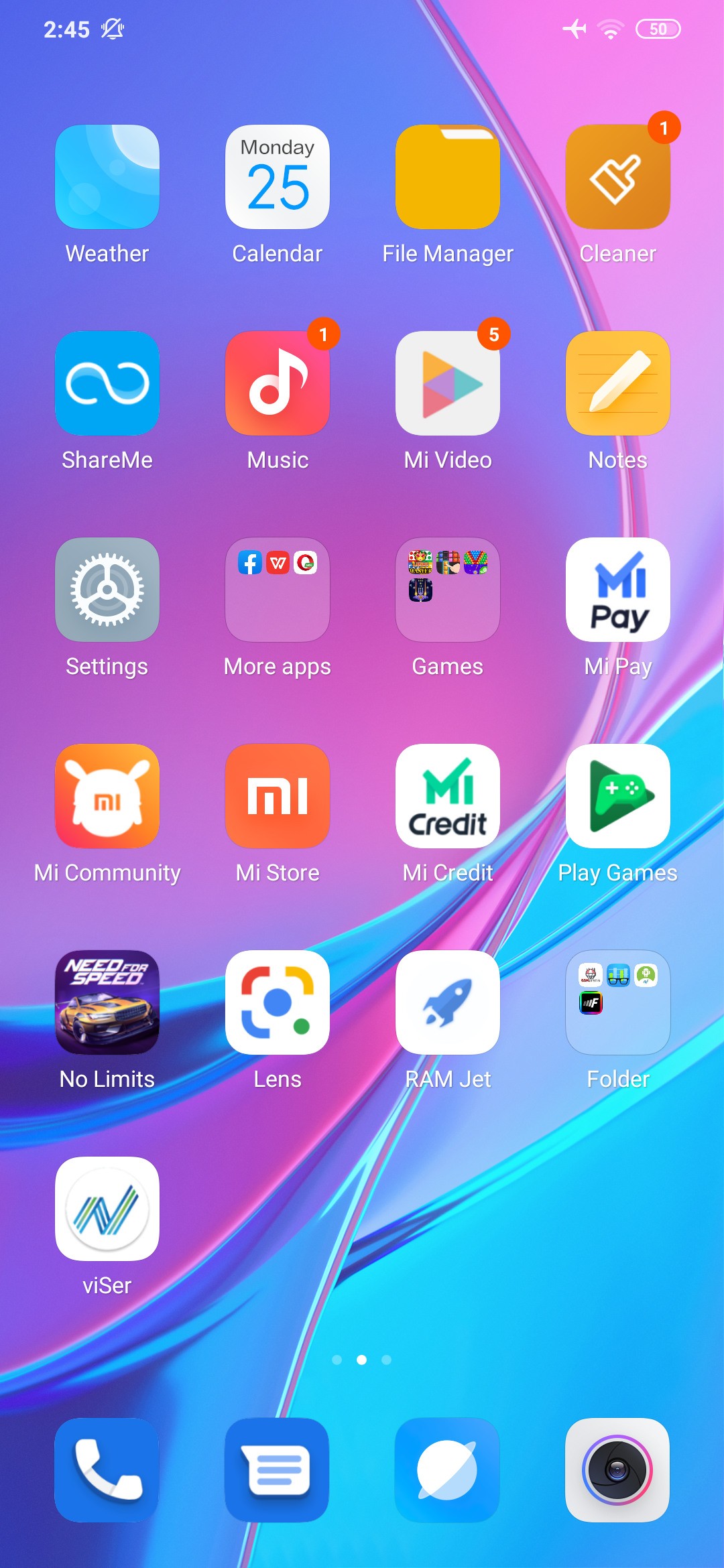724x1568 pixels.
Task: Open File Manager
Action: coord(448,177)
